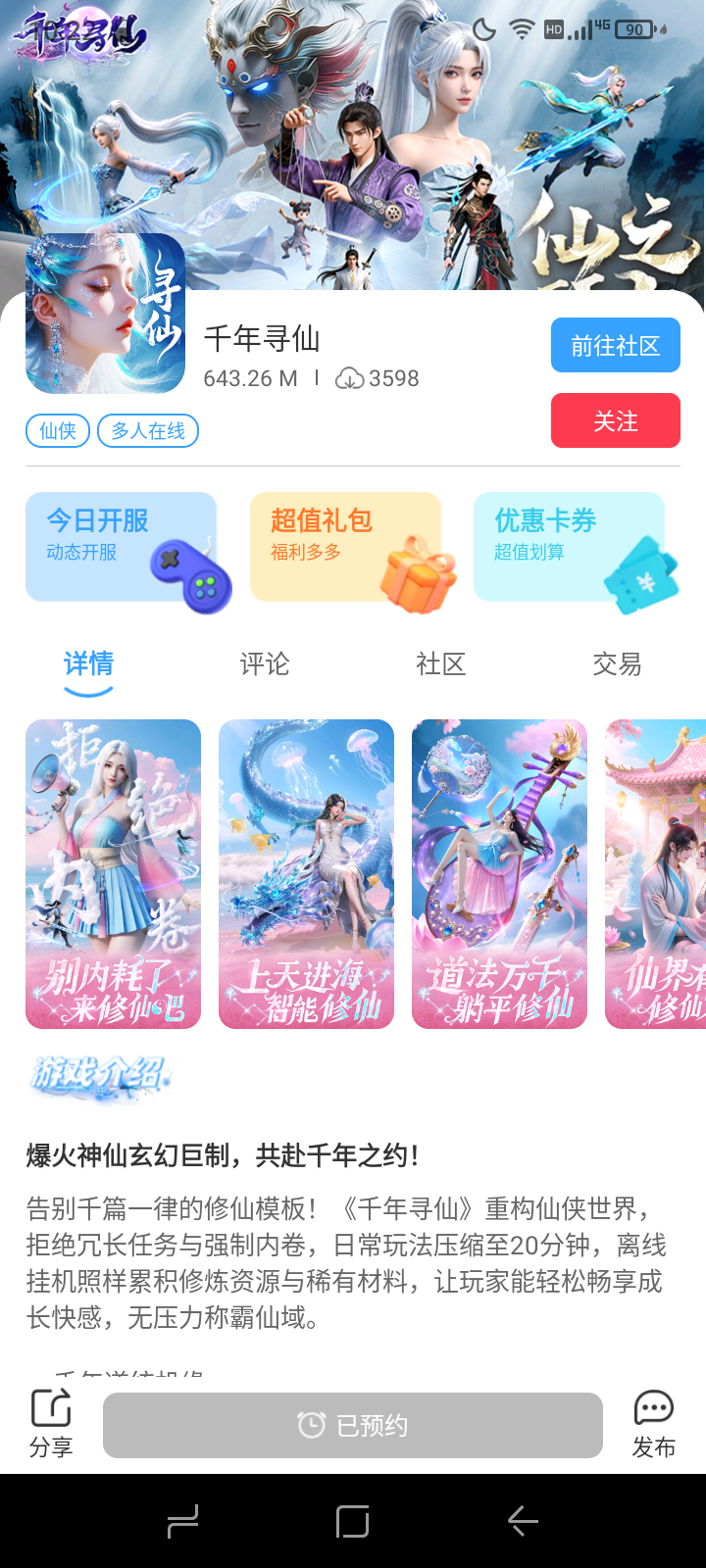This screenshot has width=706, height=1568.
Task: Switch to the 社区 tab
Action: (x=440, y=664)
